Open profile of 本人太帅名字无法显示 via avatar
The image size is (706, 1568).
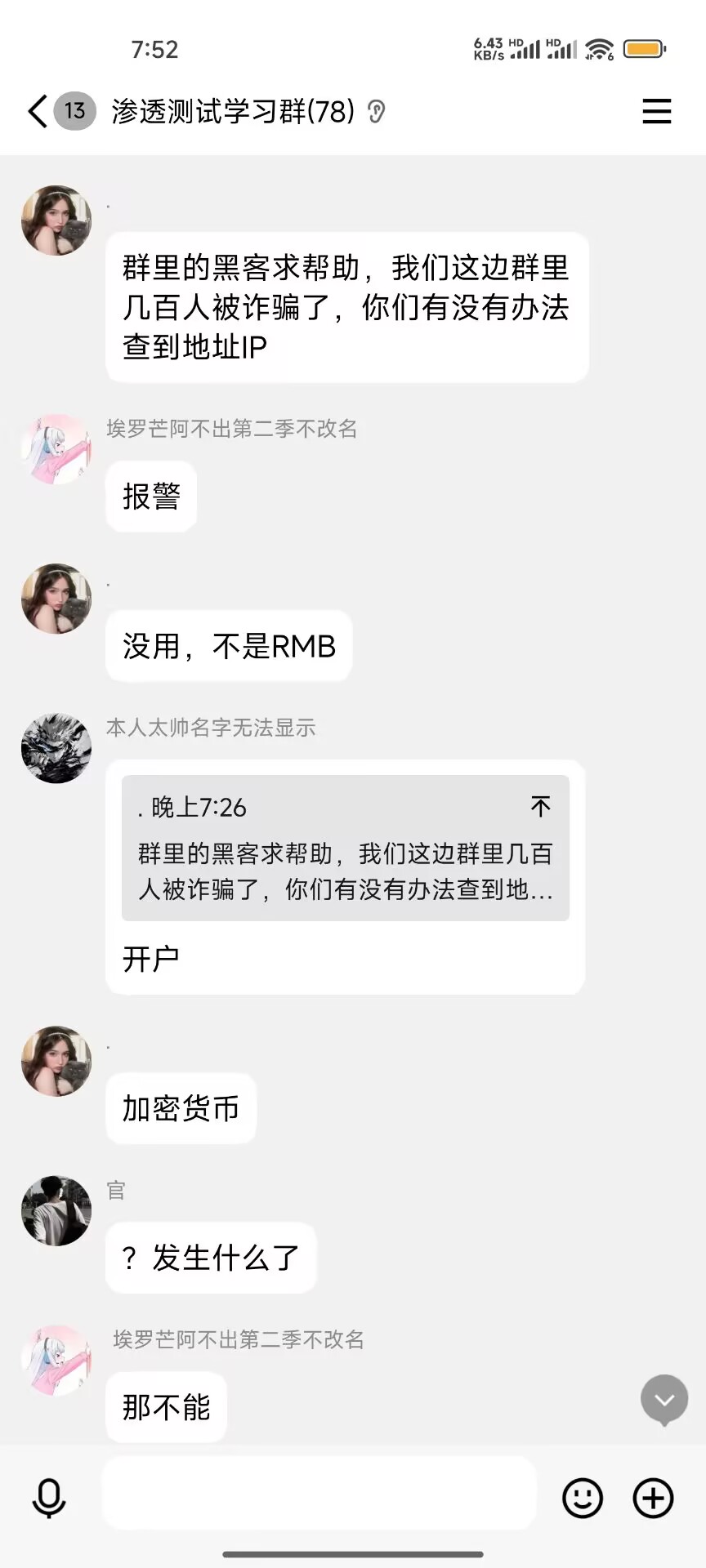tap(56, 749)
